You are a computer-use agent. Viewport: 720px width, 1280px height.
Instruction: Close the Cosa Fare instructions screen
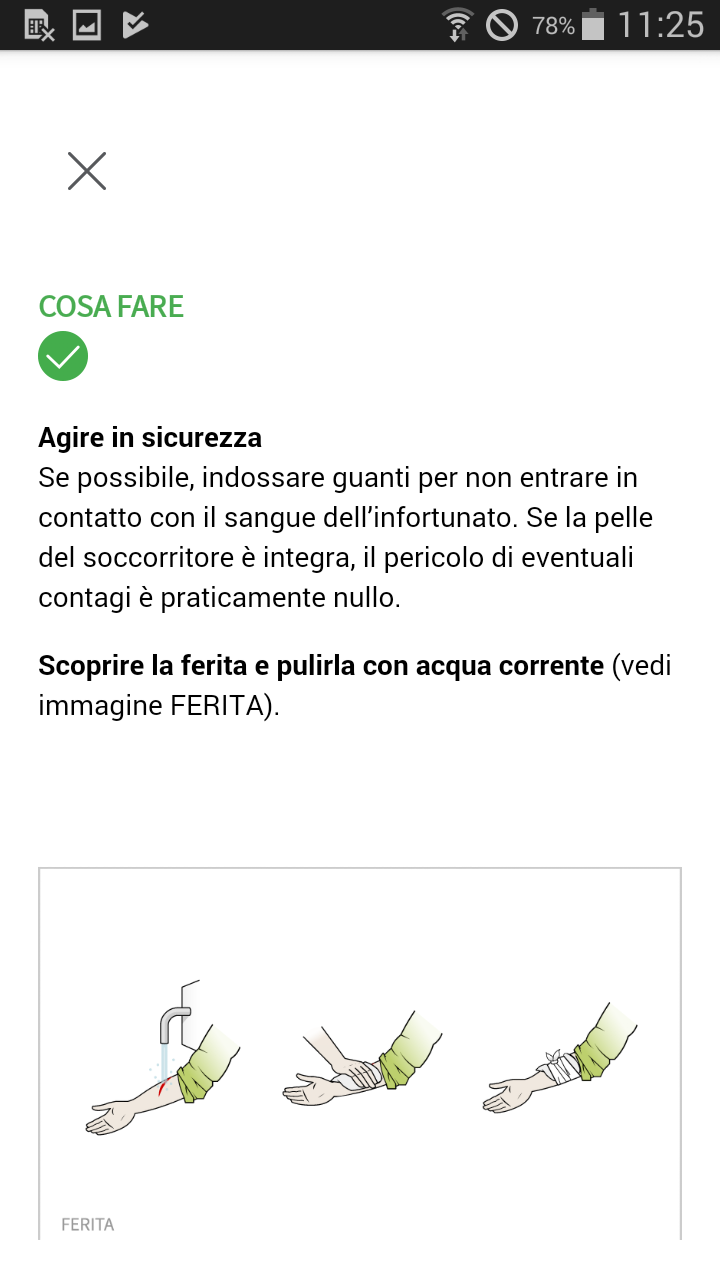point(87,171)
